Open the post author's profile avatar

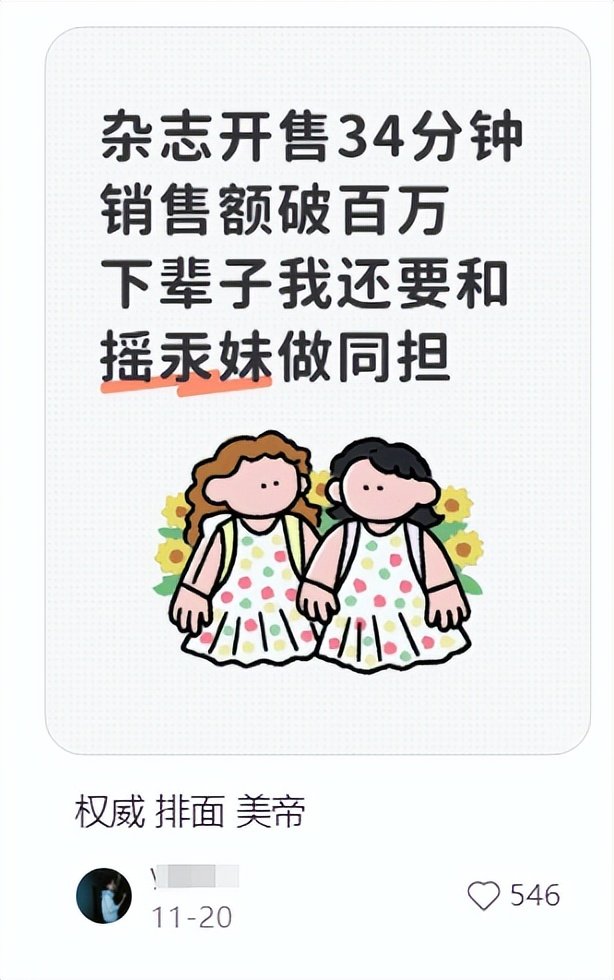click(104, 895)
